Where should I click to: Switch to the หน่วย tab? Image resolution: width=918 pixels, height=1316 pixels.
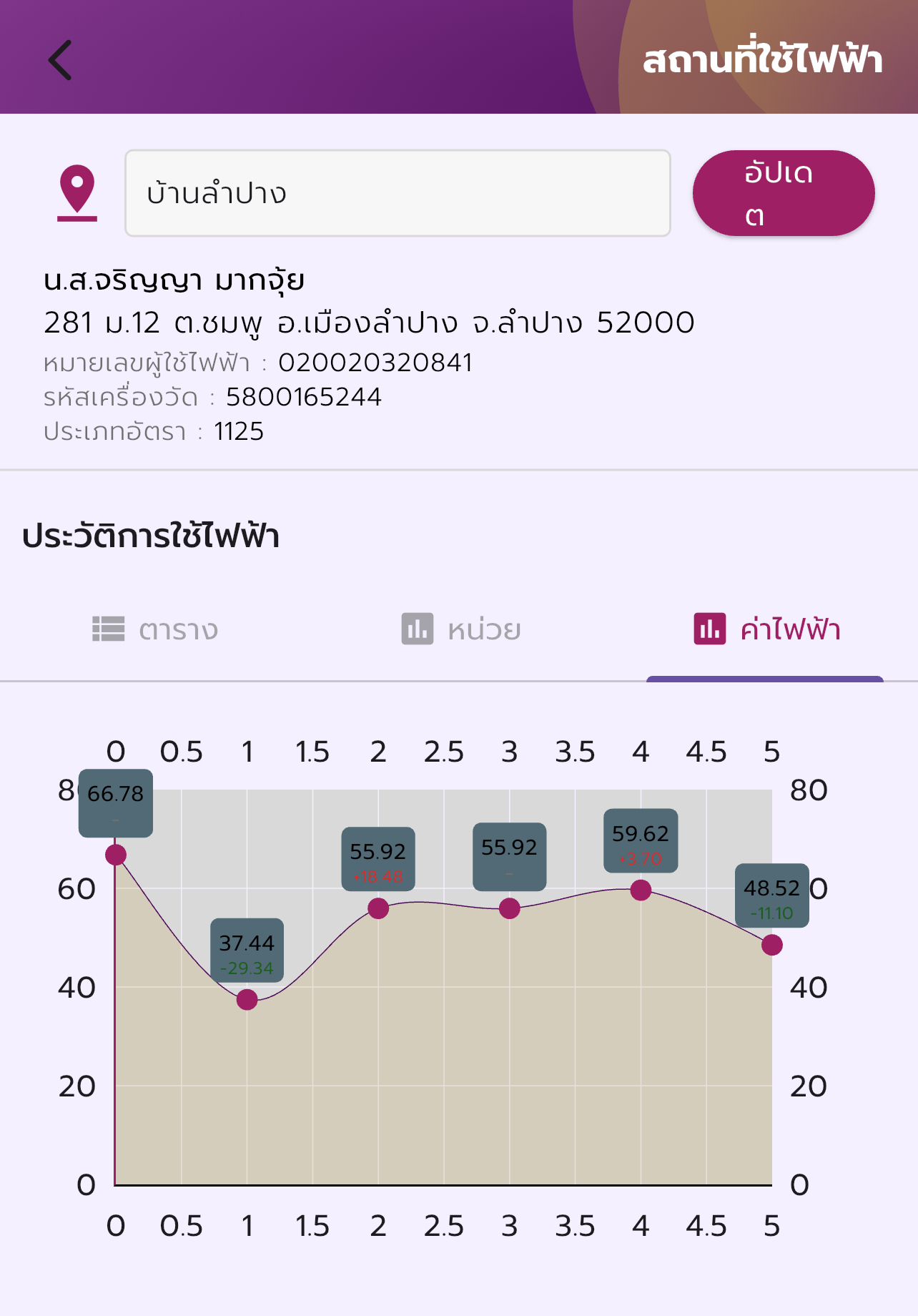[x=461, y=629]
